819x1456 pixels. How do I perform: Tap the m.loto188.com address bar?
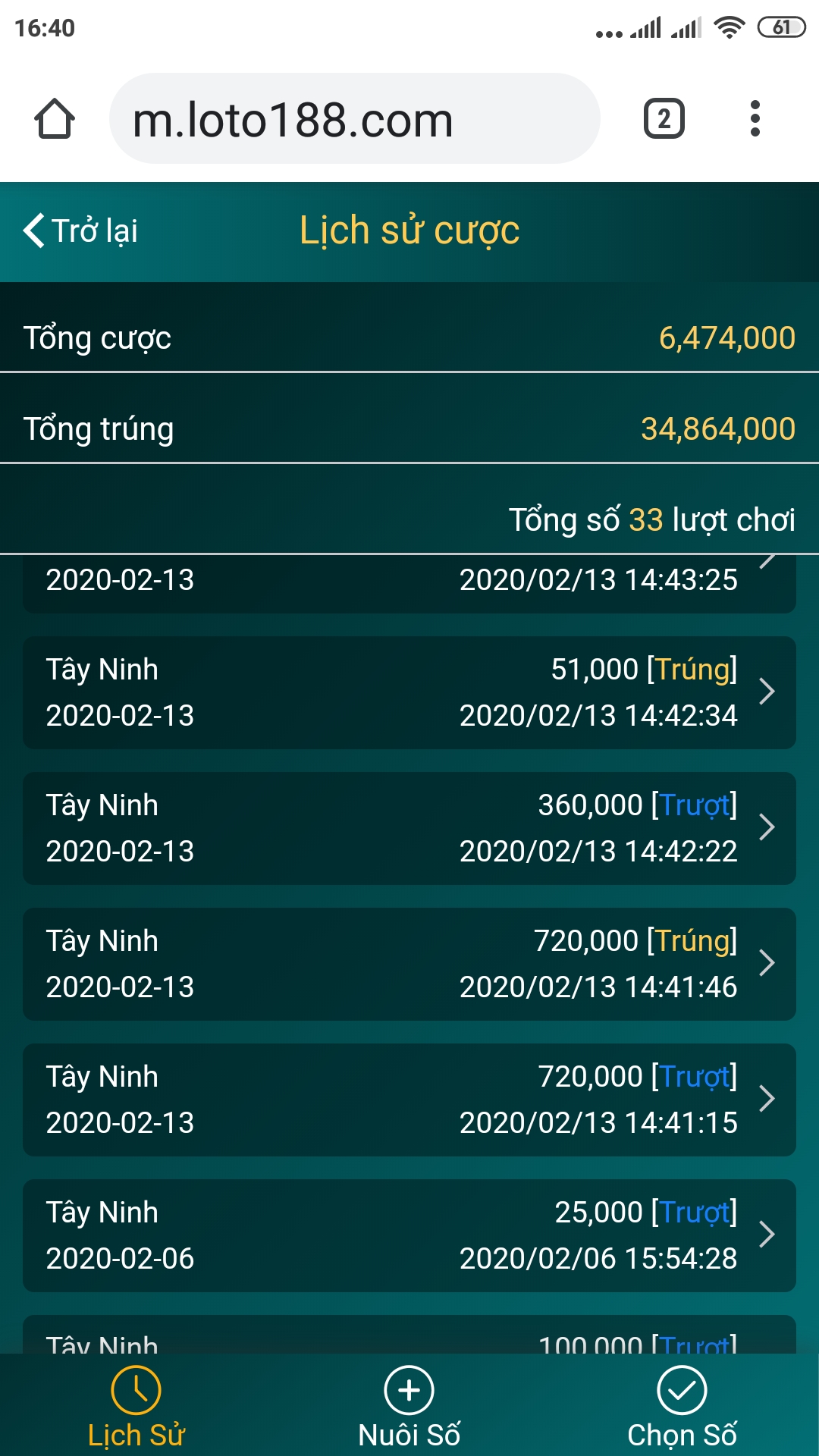355,119
